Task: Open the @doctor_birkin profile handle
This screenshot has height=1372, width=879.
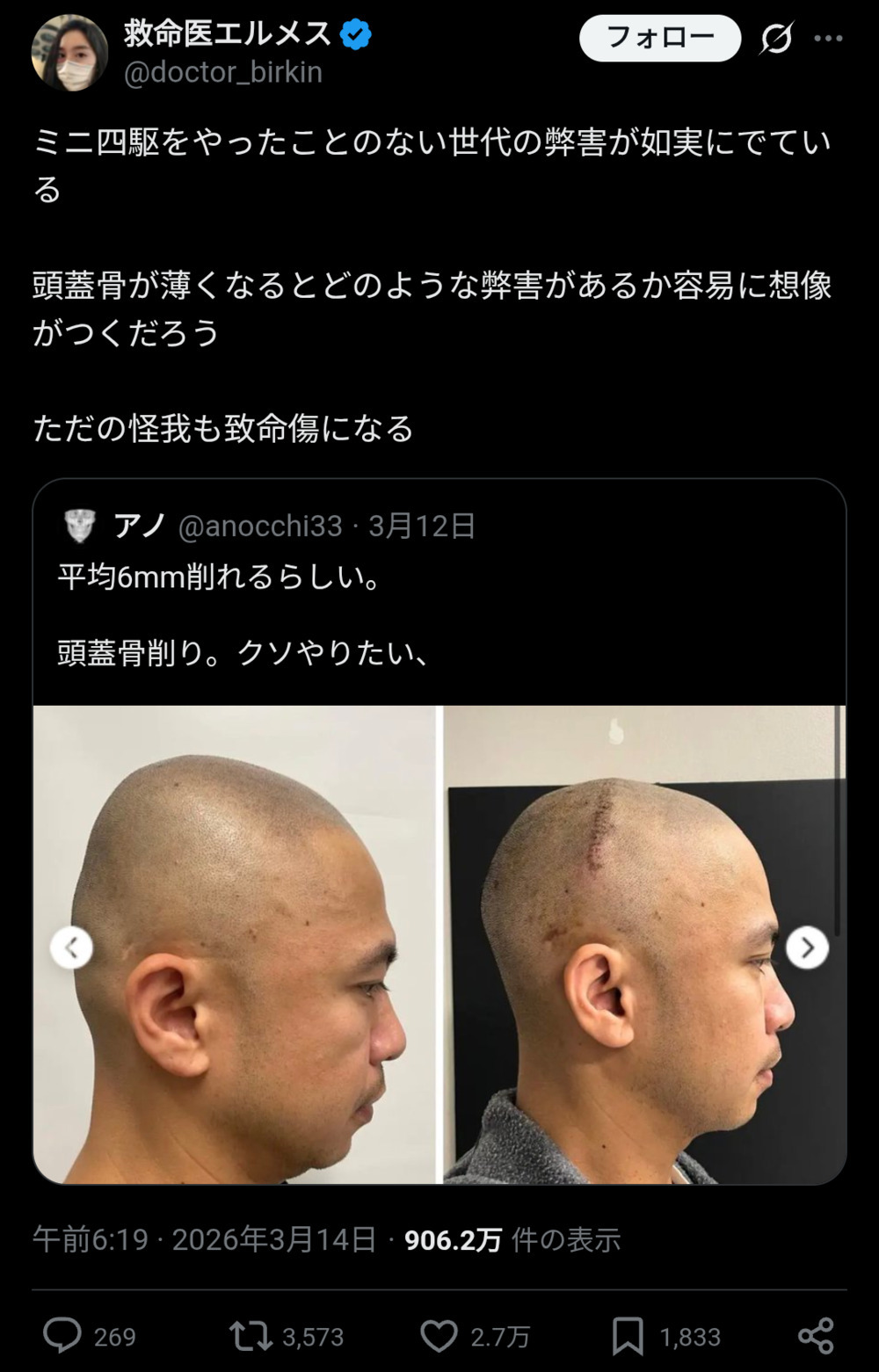Action: tap(222, 72)
